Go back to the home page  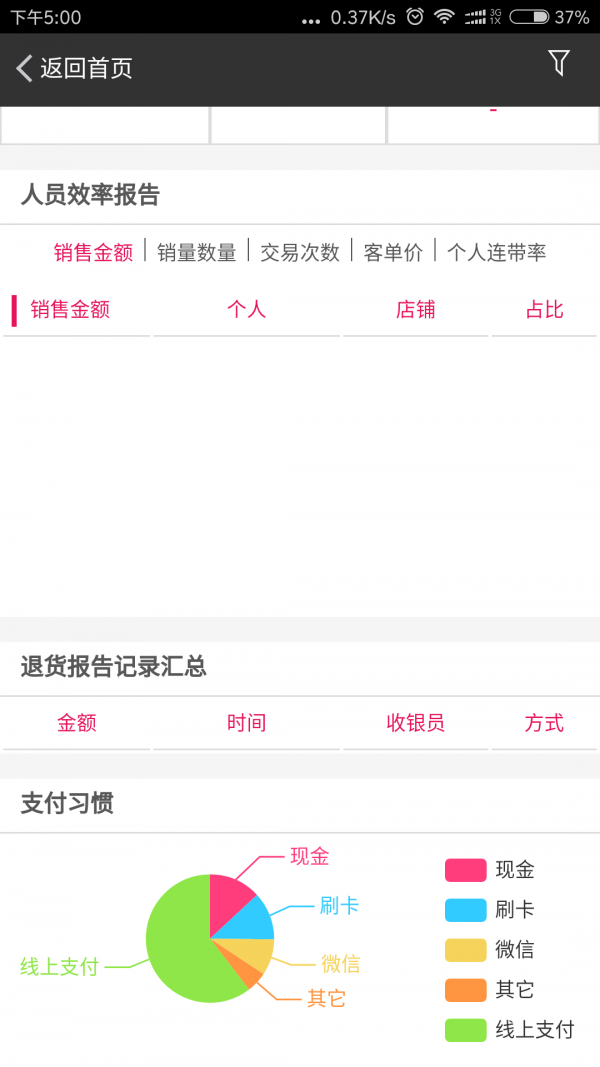click(75, 68)
